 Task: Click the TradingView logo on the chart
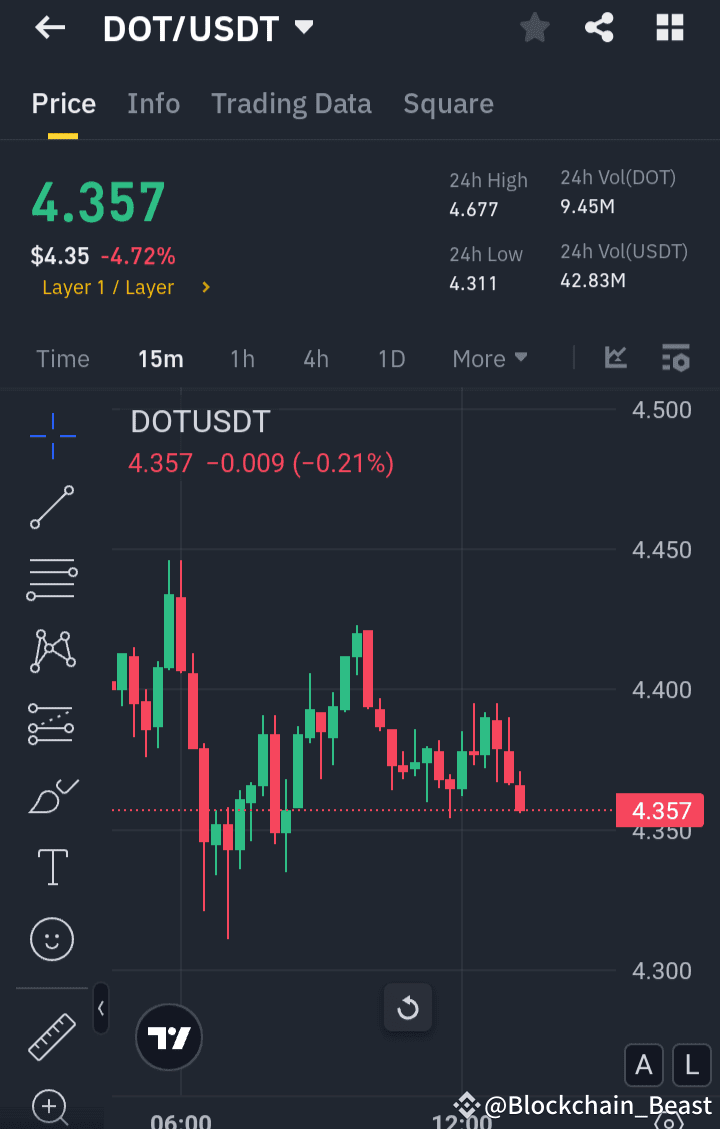[168, 1037]
